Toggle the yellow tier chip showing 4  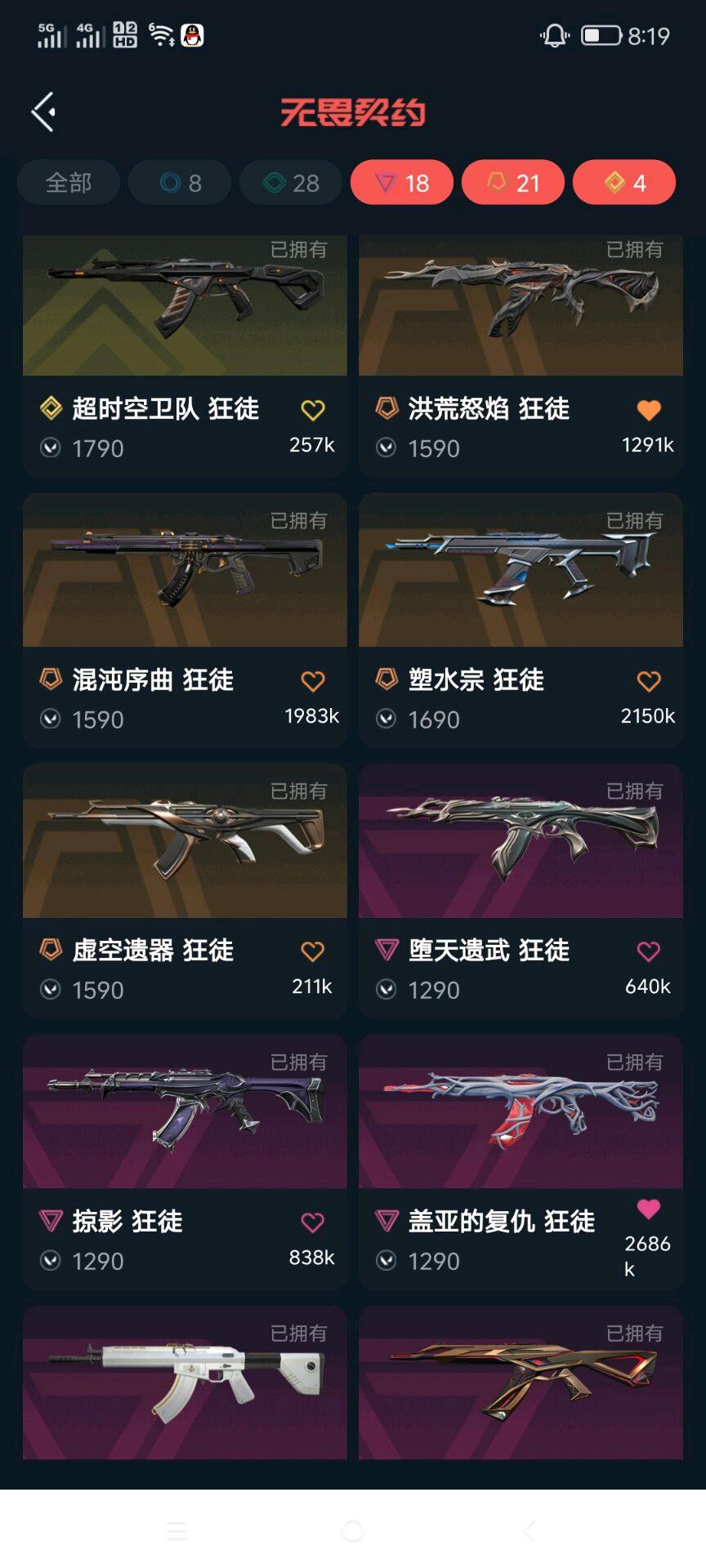pyautogui.click(x=624, y=182)
